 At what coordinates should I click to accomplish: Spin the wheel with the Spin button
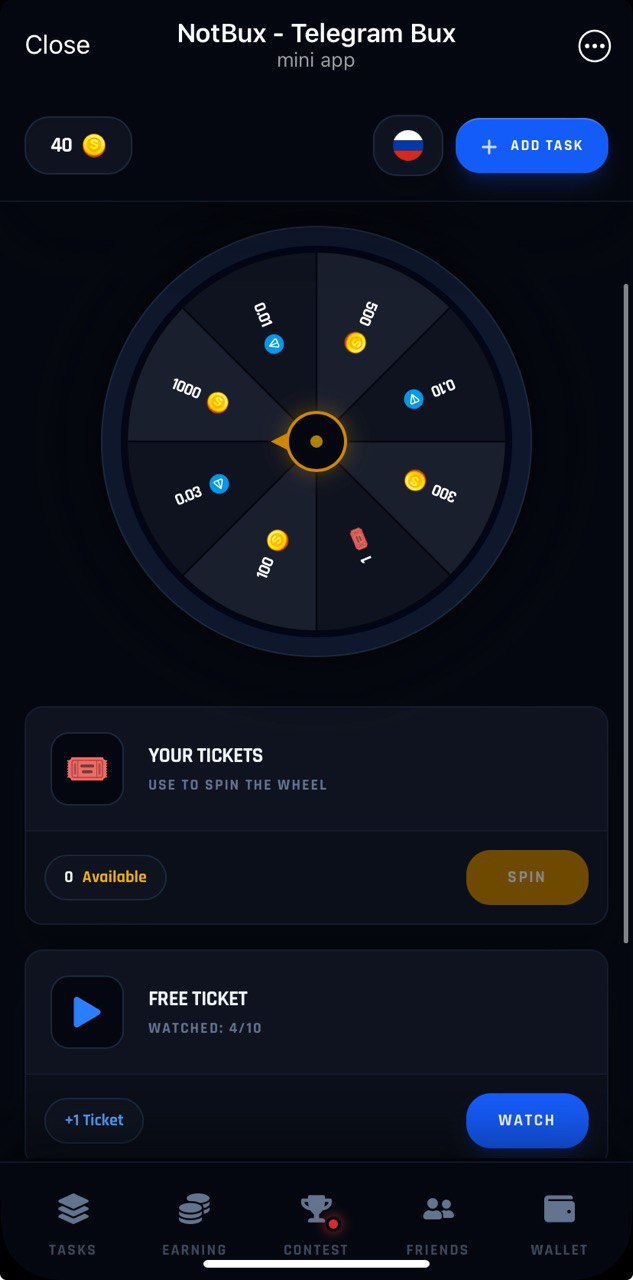(x=527, y=877)
